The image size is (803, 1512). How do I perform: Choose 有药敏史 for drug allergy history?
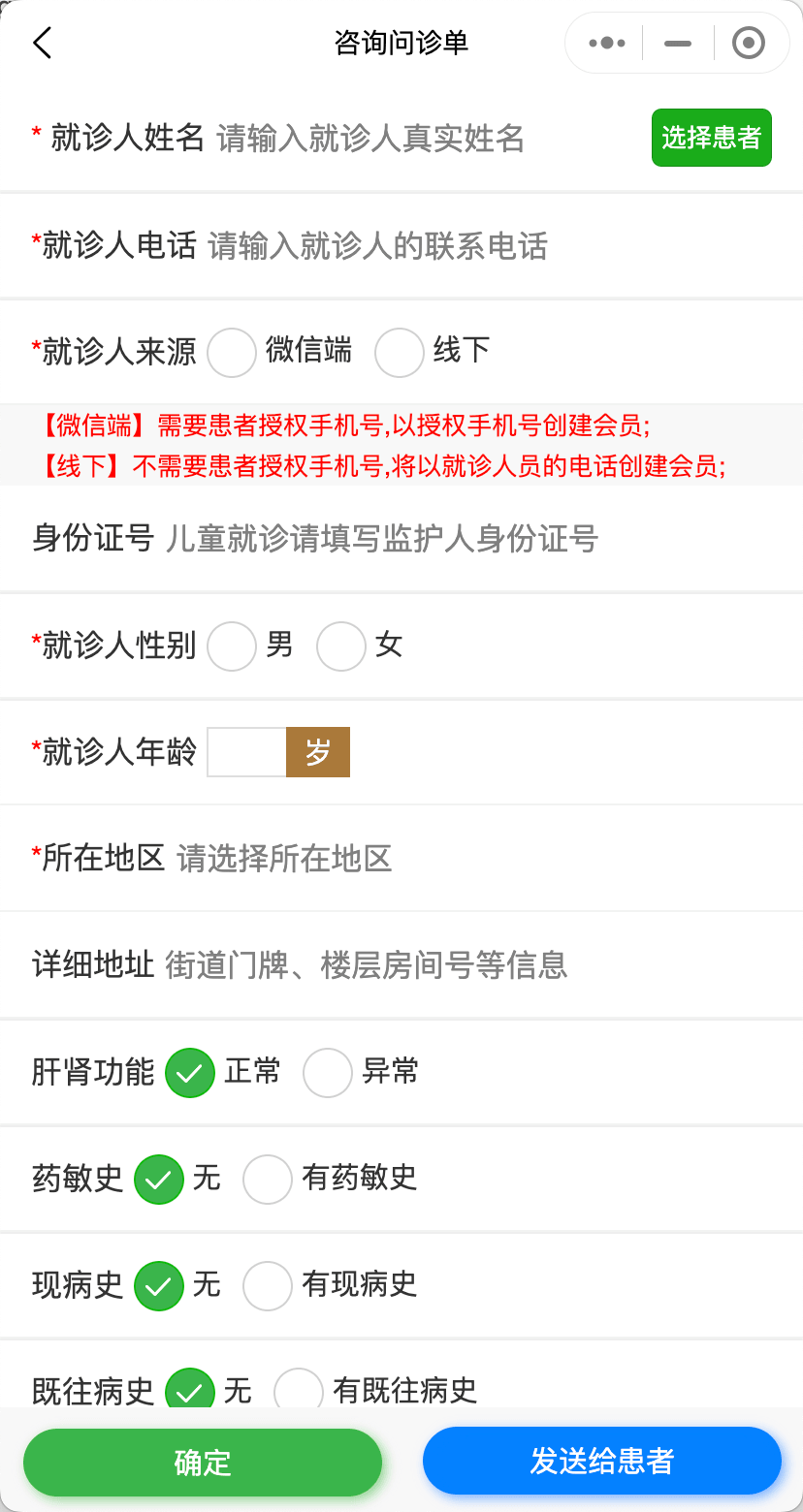click(267, 1180)
